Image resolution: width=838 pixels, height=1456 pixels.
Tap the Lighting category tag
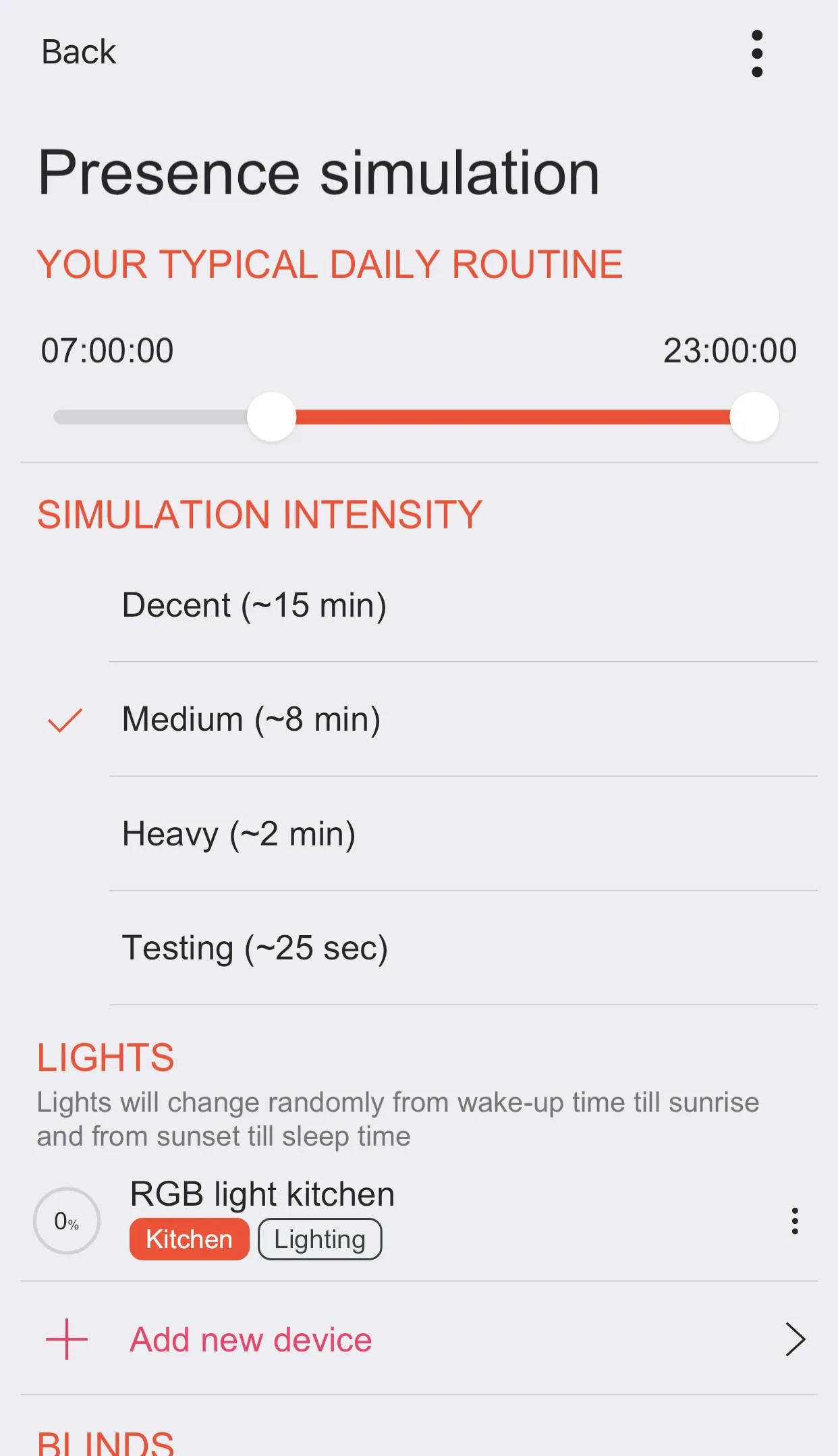coord(320,1239)
